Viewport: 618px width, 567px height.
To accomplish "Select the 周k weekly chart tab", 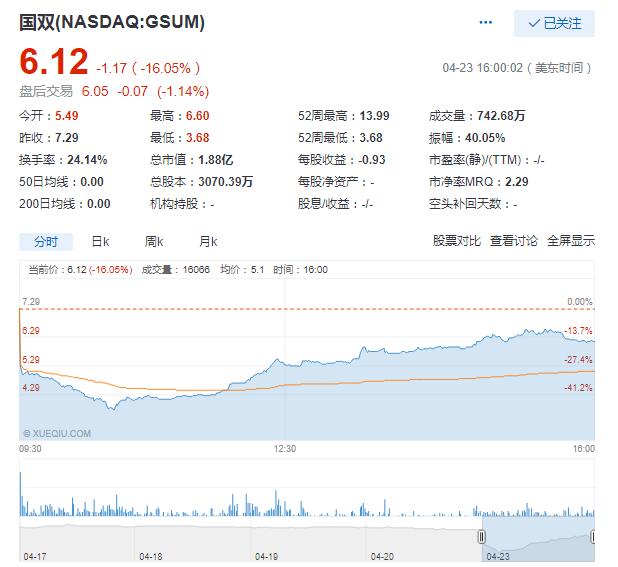I will (153, 241).
